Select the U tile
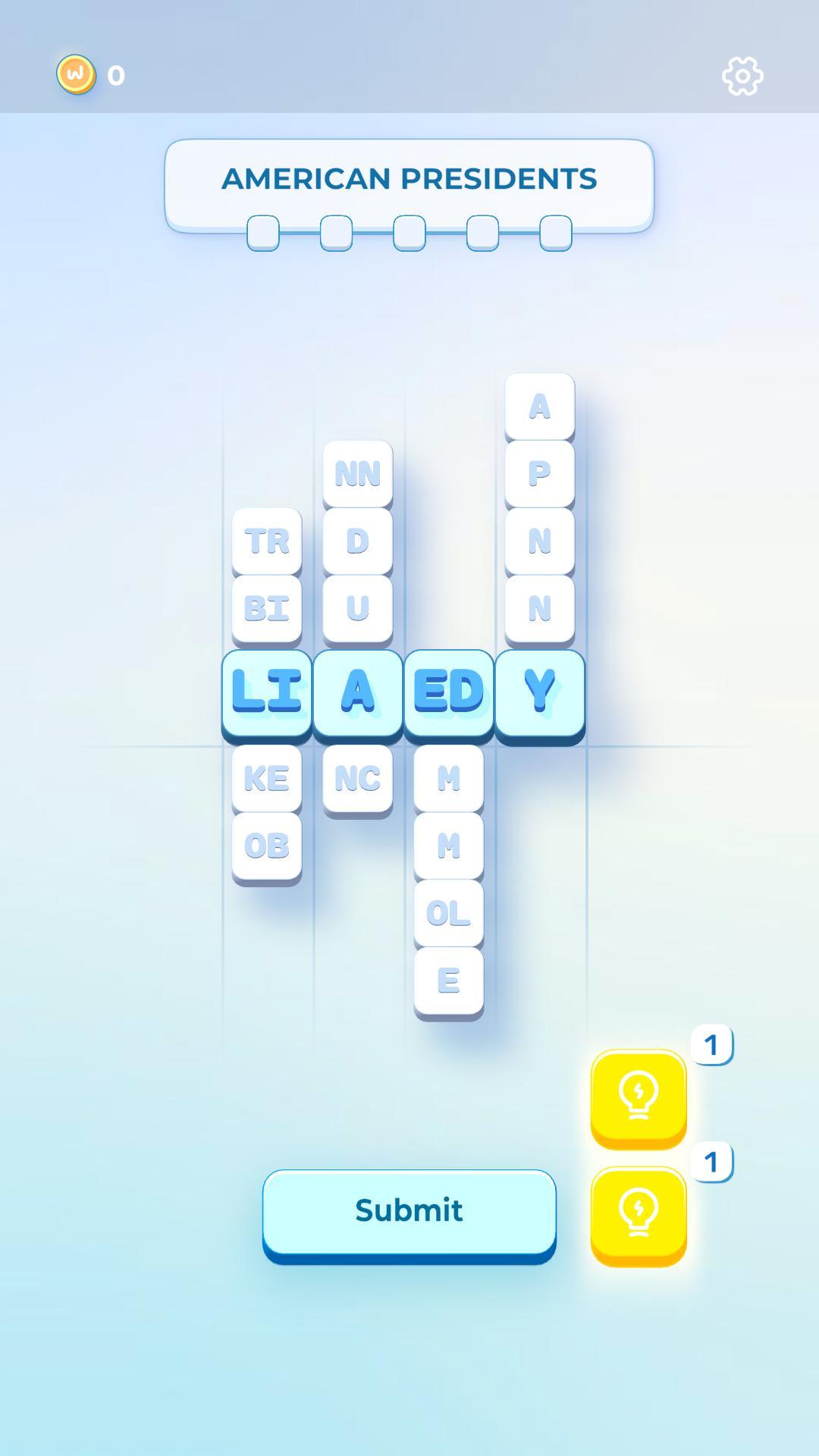This screenshot has width=819, height=1456. click(x=358, y=608)
